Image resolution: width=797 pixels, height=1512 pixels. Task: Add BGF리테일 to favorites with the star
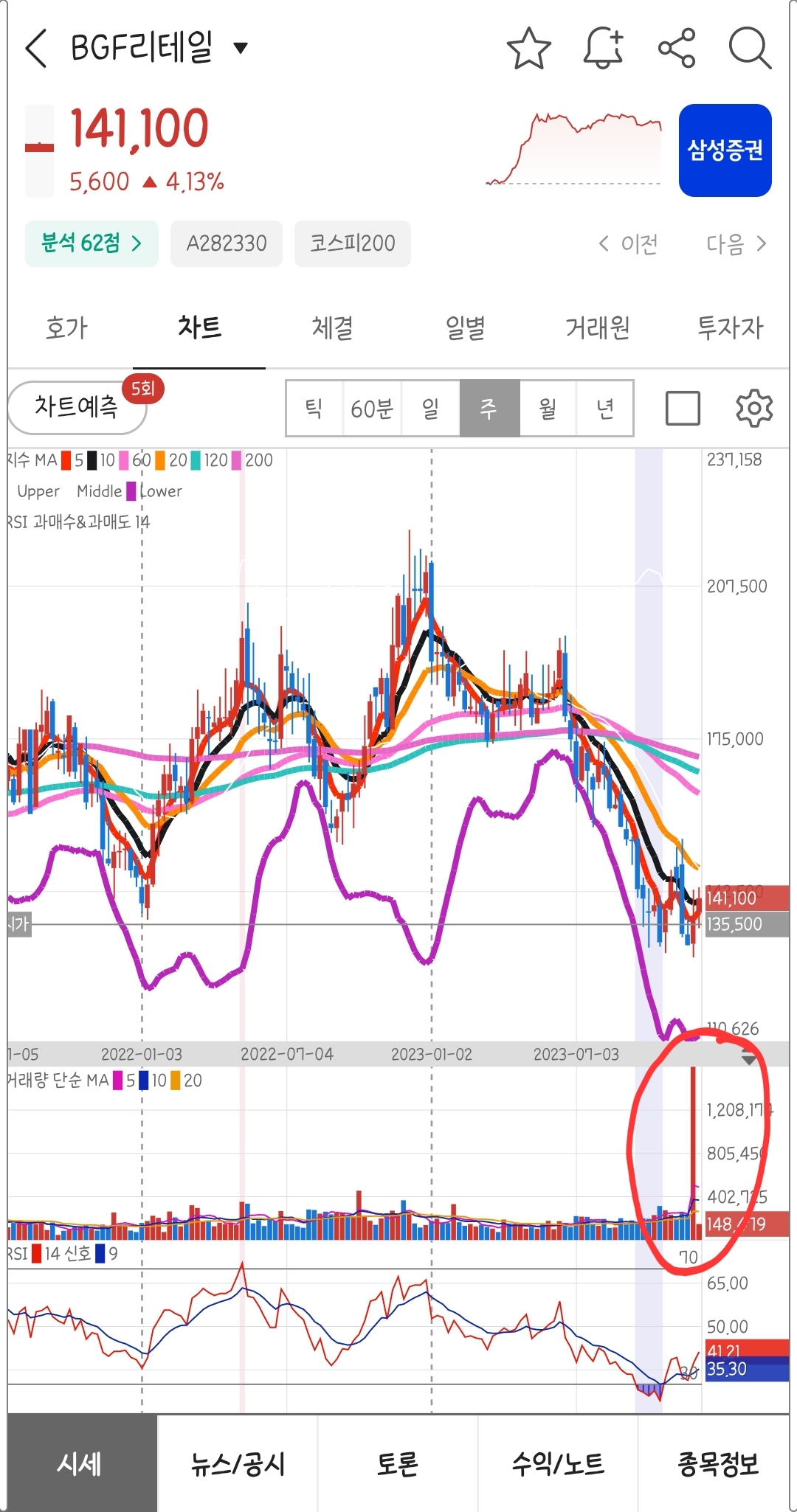point(529,49)
